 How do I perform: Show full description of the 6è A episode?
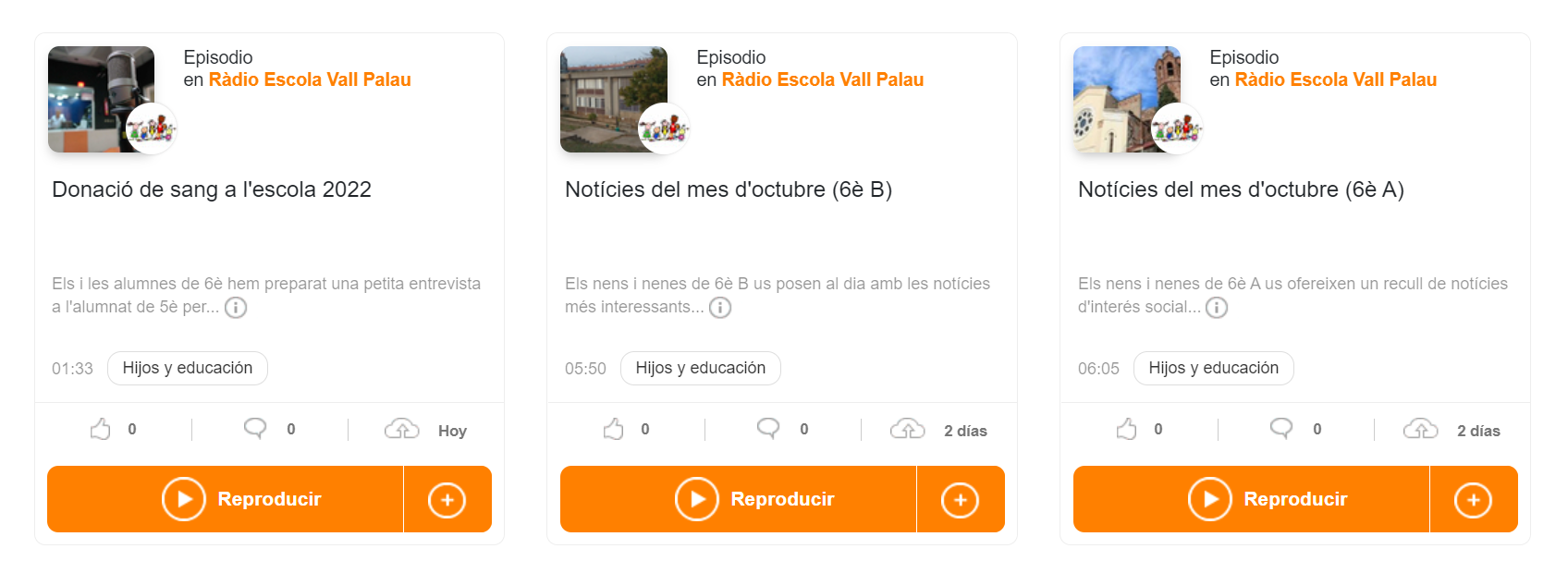1217,308
